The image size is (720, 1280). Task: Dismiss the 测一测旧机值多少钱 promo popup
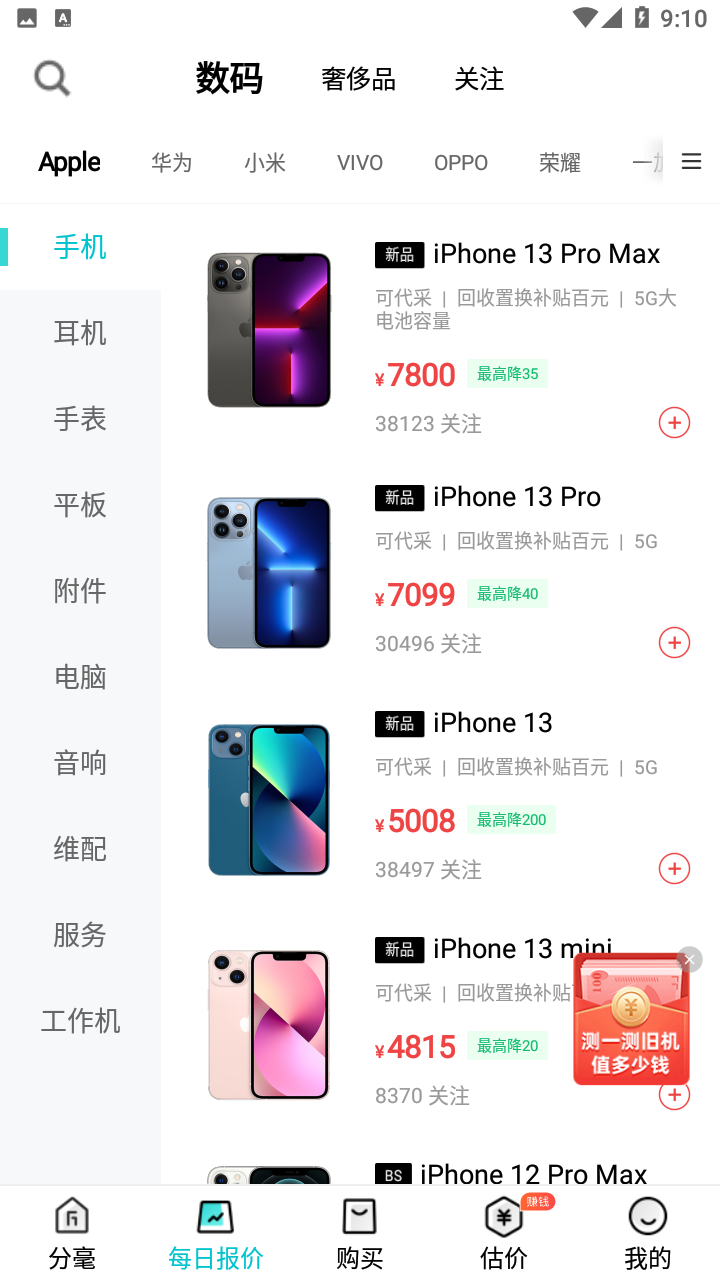(689, 959)
